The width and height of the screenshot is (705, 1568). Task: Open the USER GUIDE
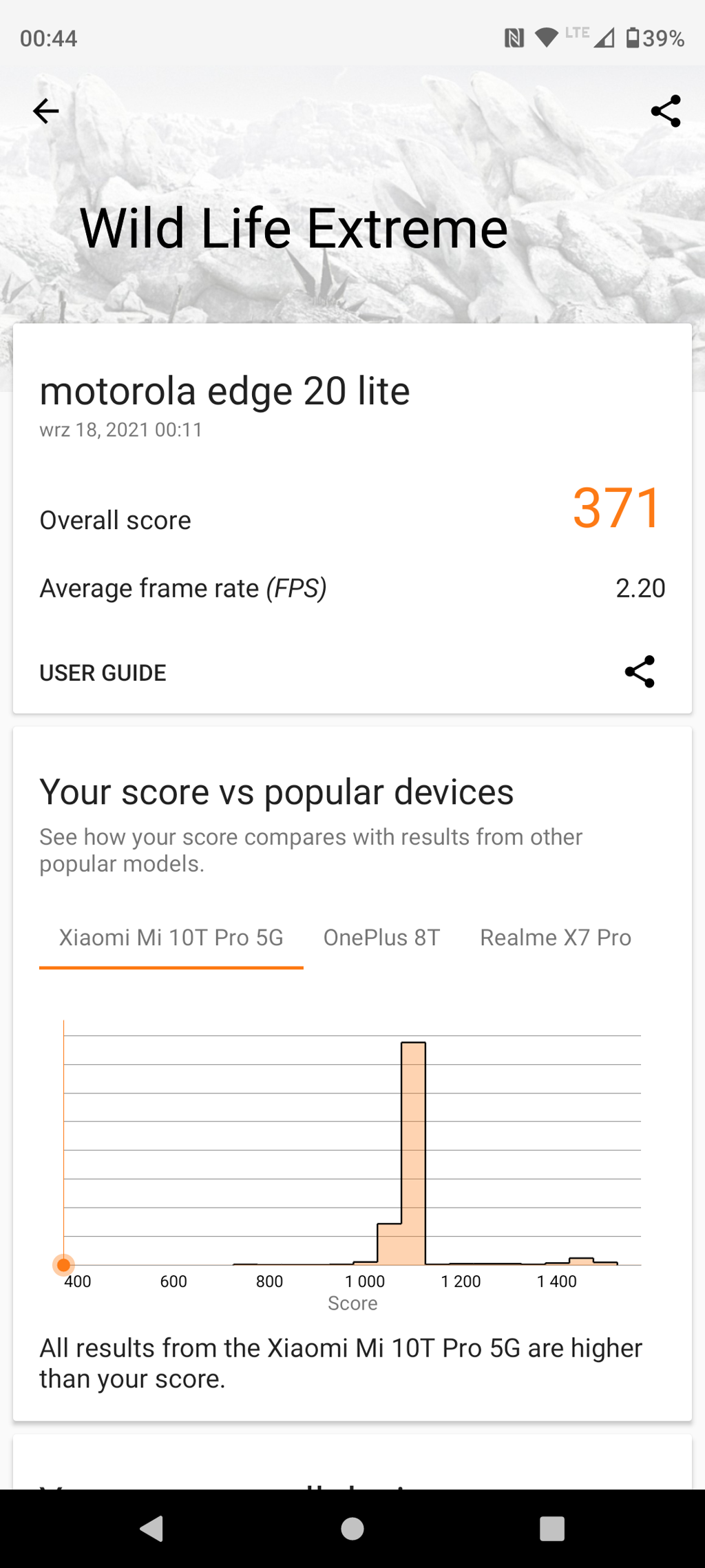pyautogui.click(x=103, y=672)
